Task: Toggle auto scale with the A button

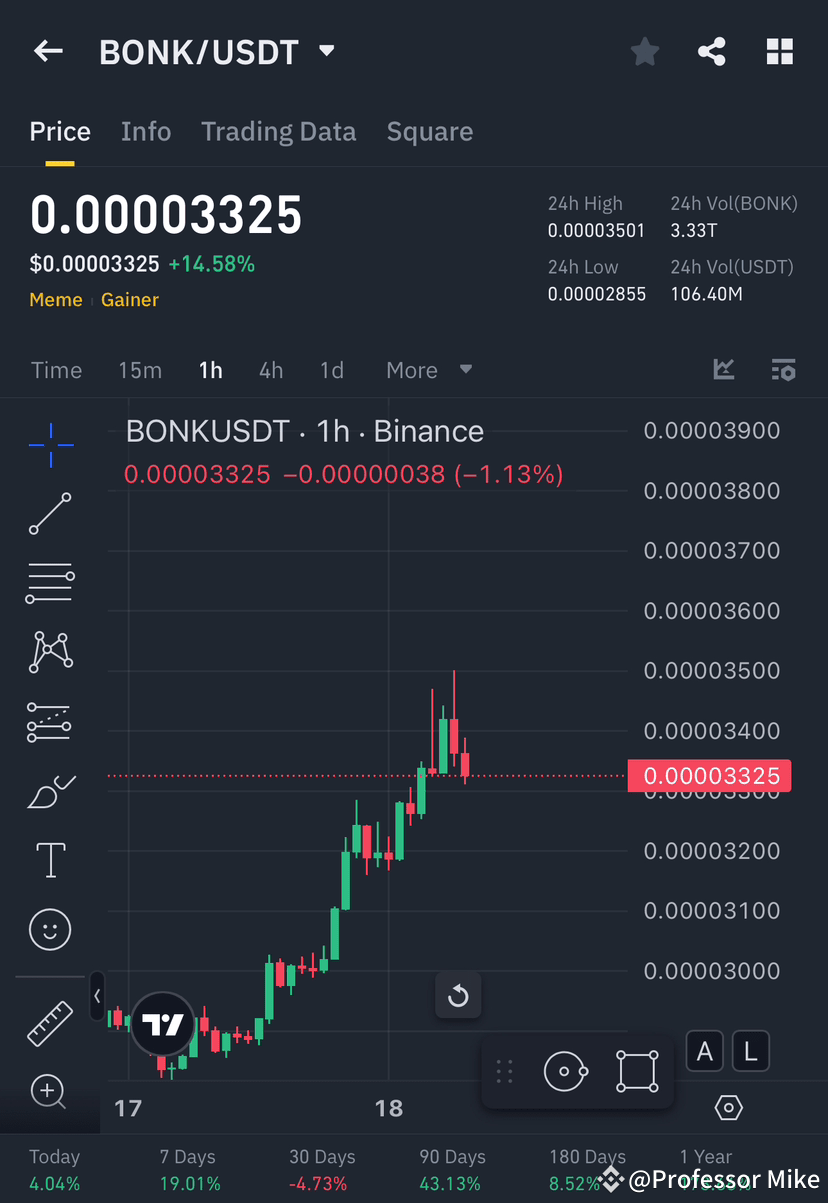Action: tap(704, 1051)
